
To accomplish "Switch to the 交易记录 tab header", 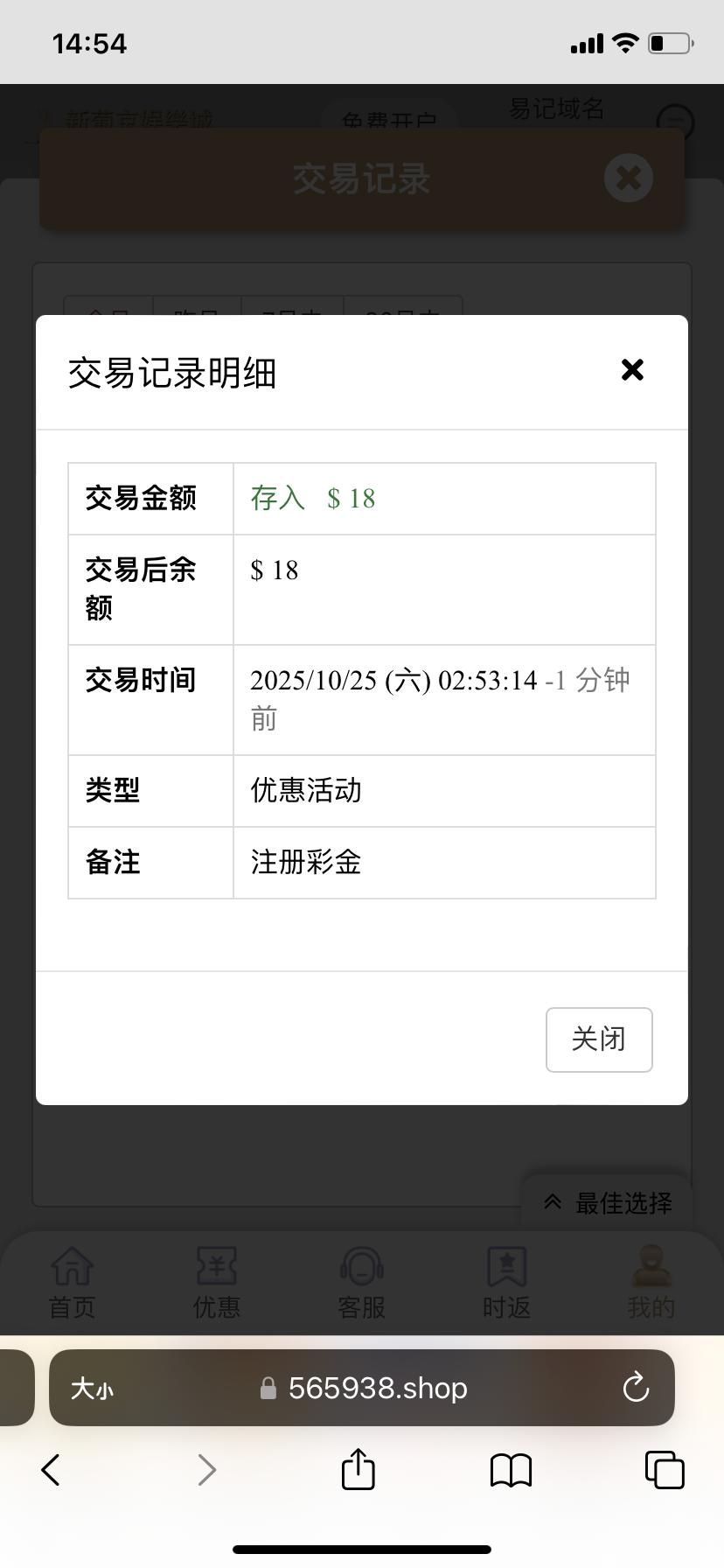I will (362, 178).
